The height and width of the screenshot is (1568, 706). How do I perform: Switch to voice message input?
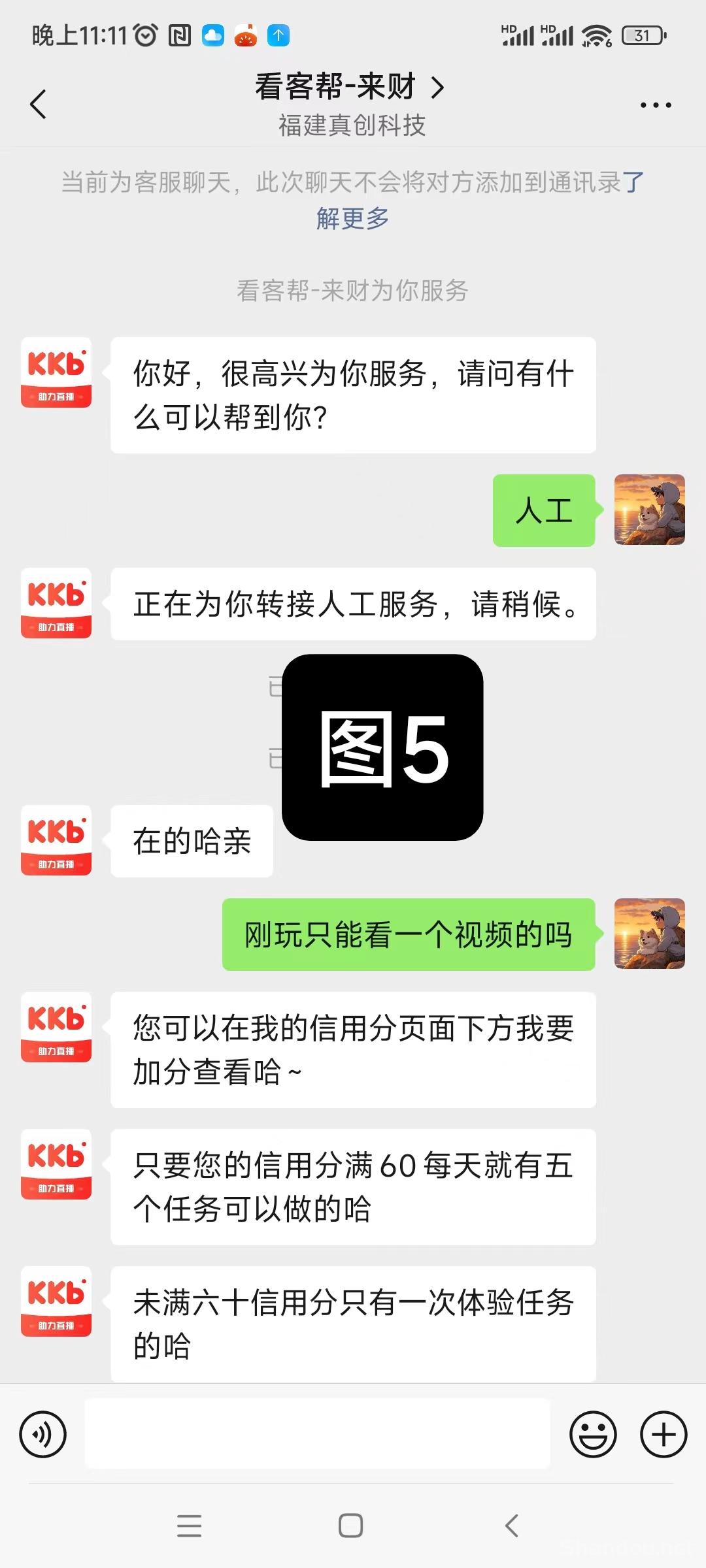pos(43,1435)
